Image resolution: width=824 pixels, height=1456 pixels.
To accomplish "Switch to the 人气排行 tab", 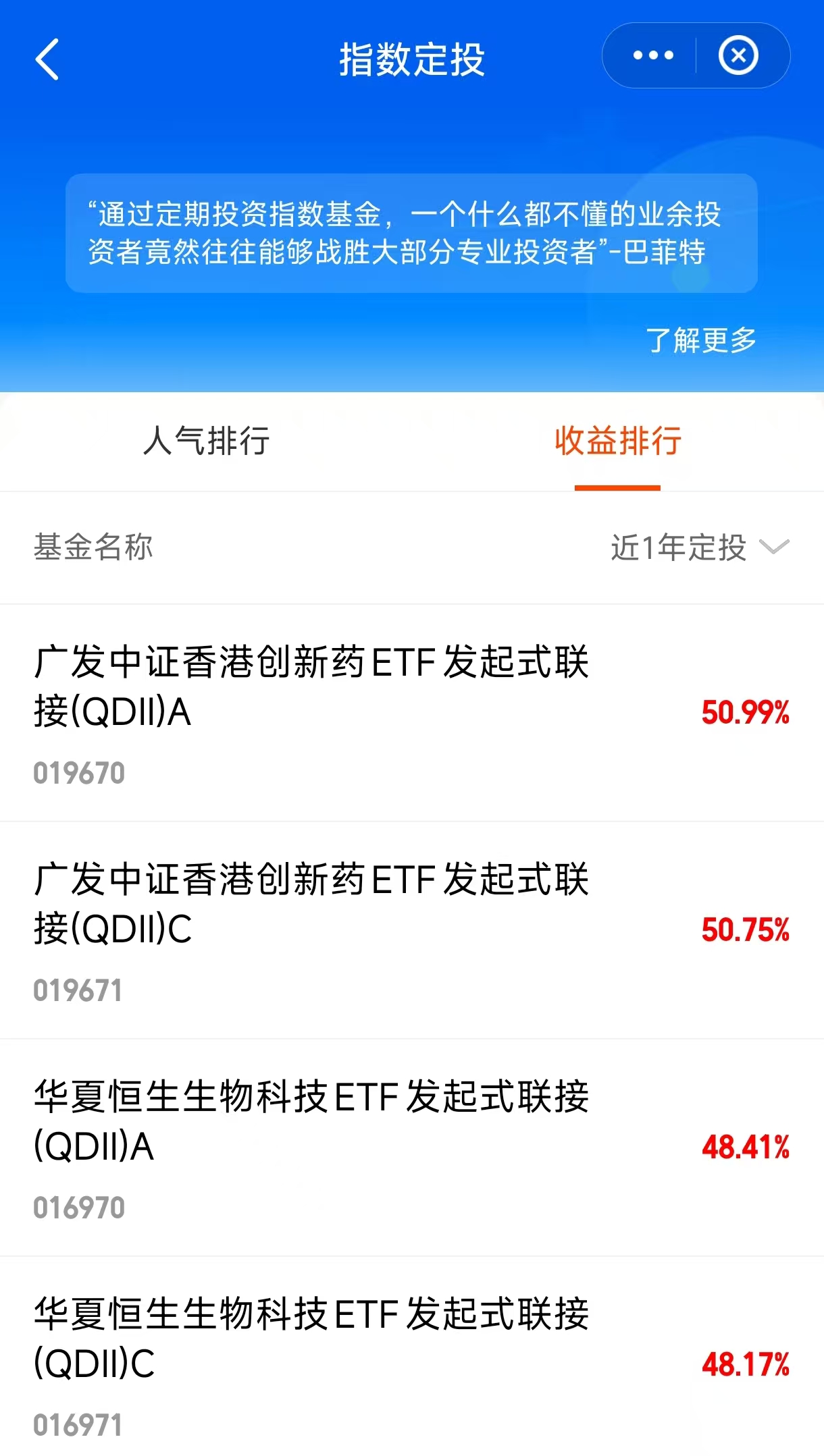I will [206, 441].
